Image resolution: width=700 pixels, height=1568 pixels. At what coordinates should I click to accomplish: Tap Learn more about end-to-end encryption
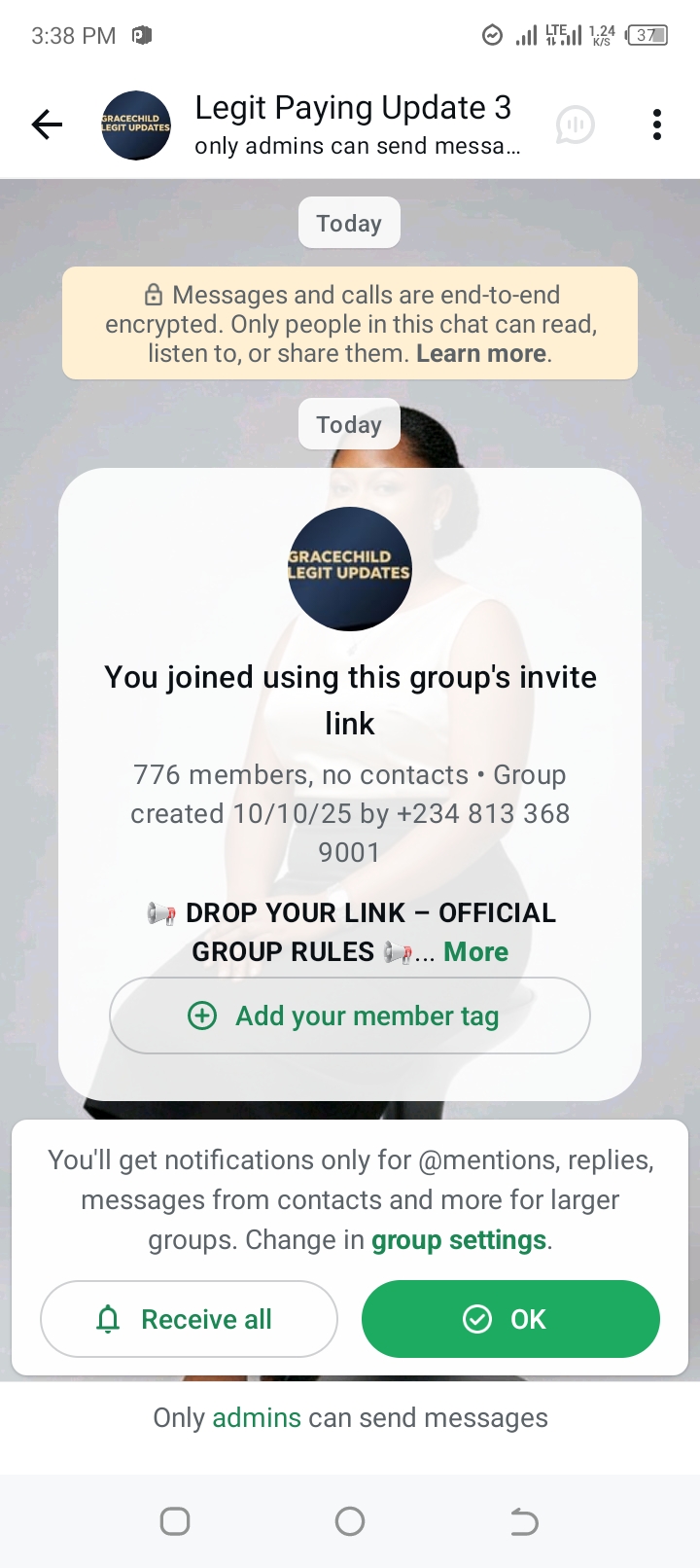tap(480, 353)
